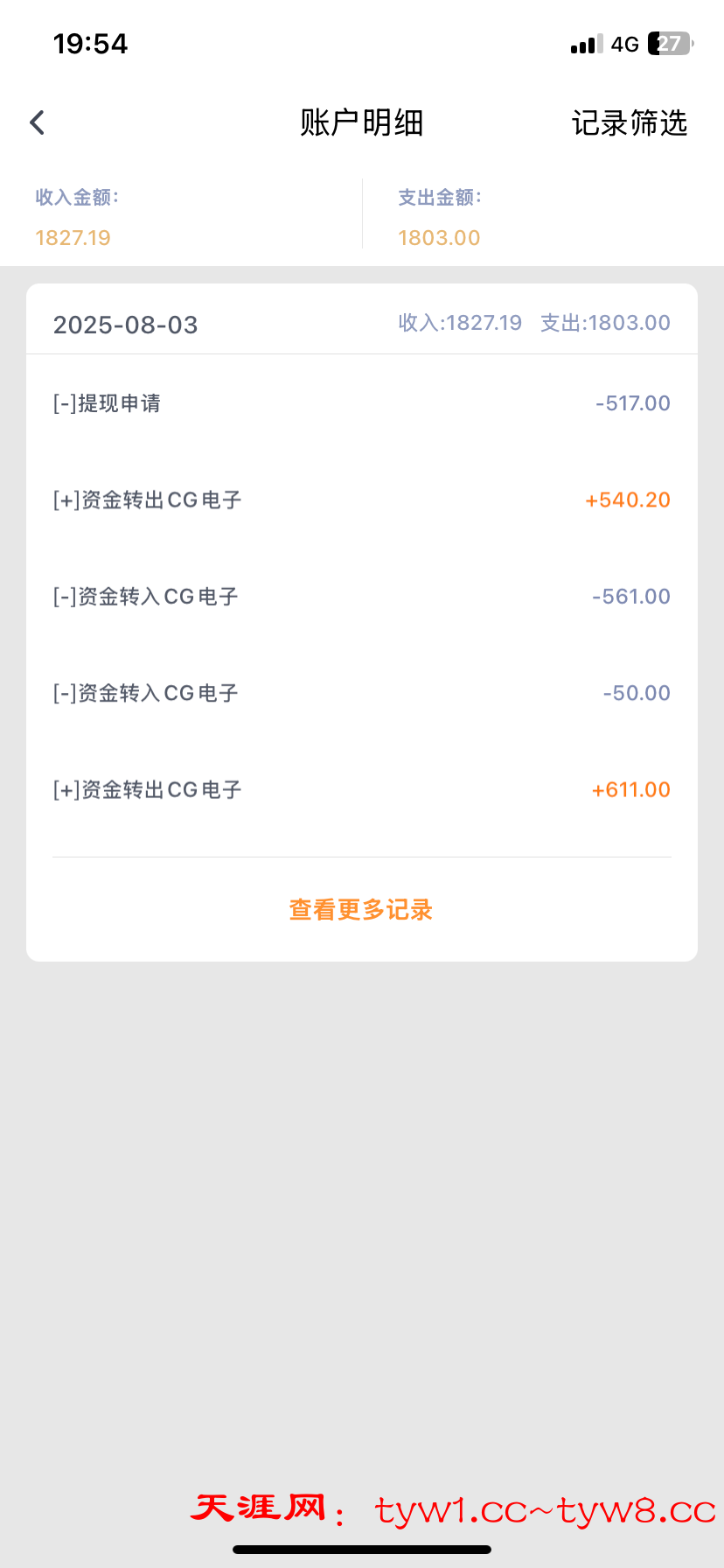
Task: Tap the clock showing 19:54
Action: (90, 43)
